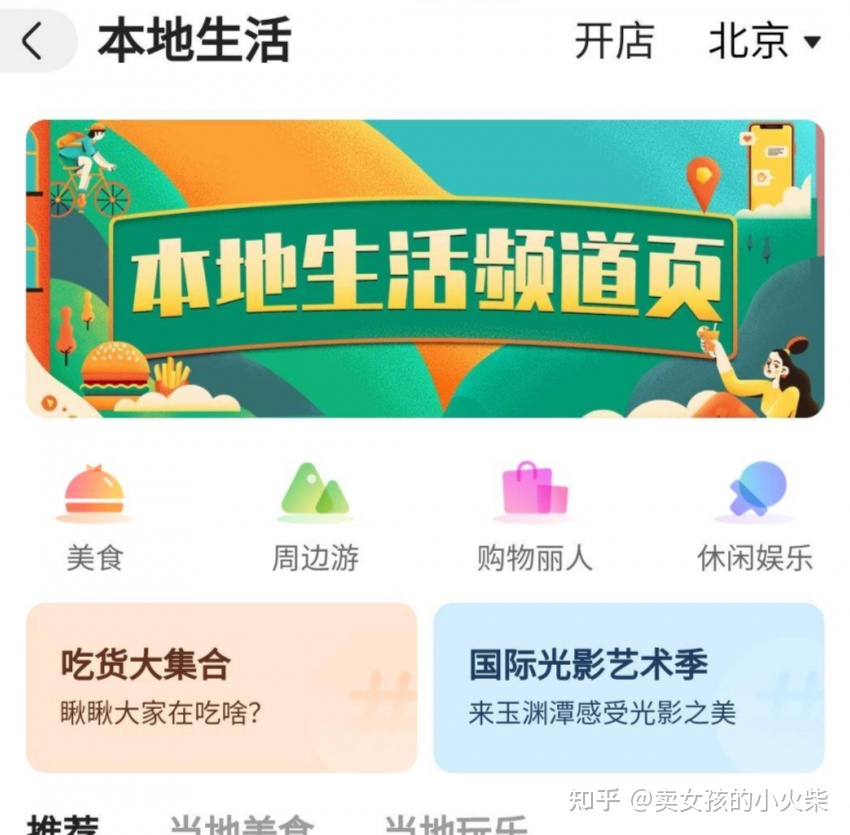Tap 开店 to open a shop
The height and width of the screenshot is (835, 850).
[x=613, y=42]
